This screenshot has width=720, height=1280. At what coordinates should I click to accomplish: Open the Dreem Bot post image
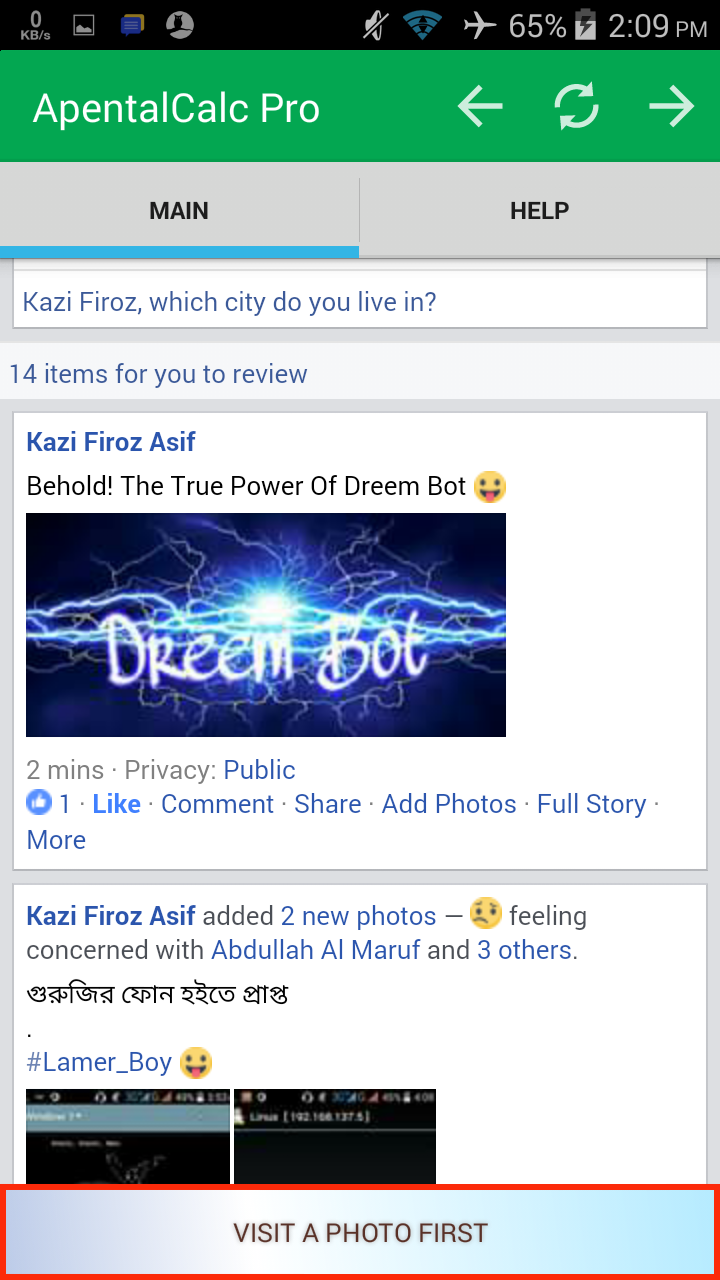coord(266,625)
